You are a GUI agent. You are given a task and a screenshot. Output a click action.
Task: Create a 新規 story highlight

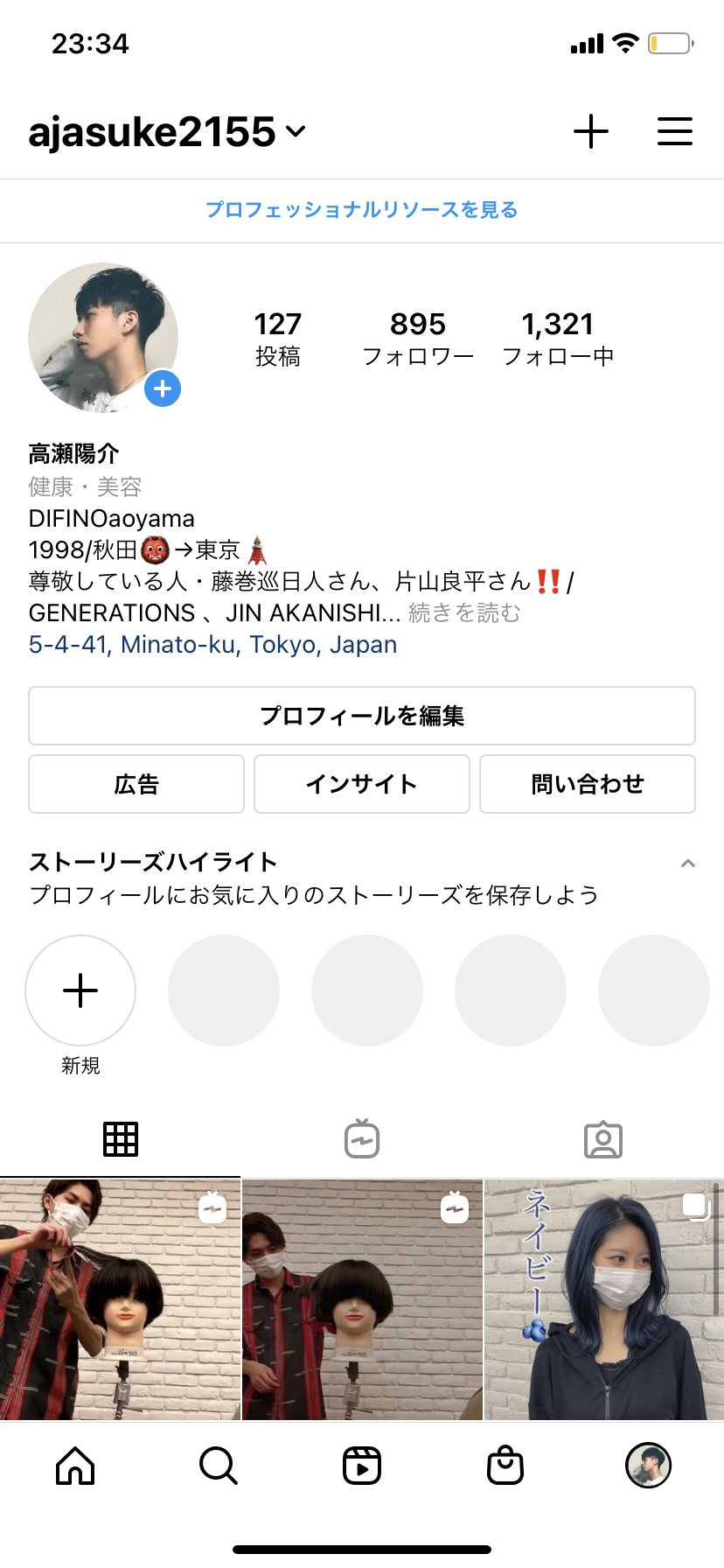(80, 990)
